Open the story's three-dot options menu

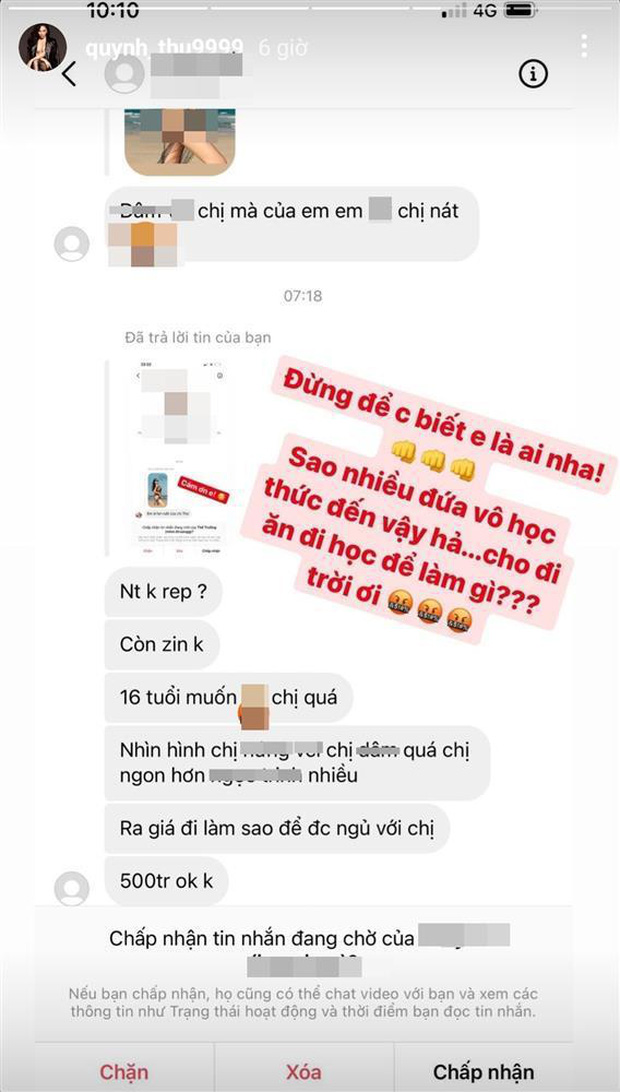(584, 45)
